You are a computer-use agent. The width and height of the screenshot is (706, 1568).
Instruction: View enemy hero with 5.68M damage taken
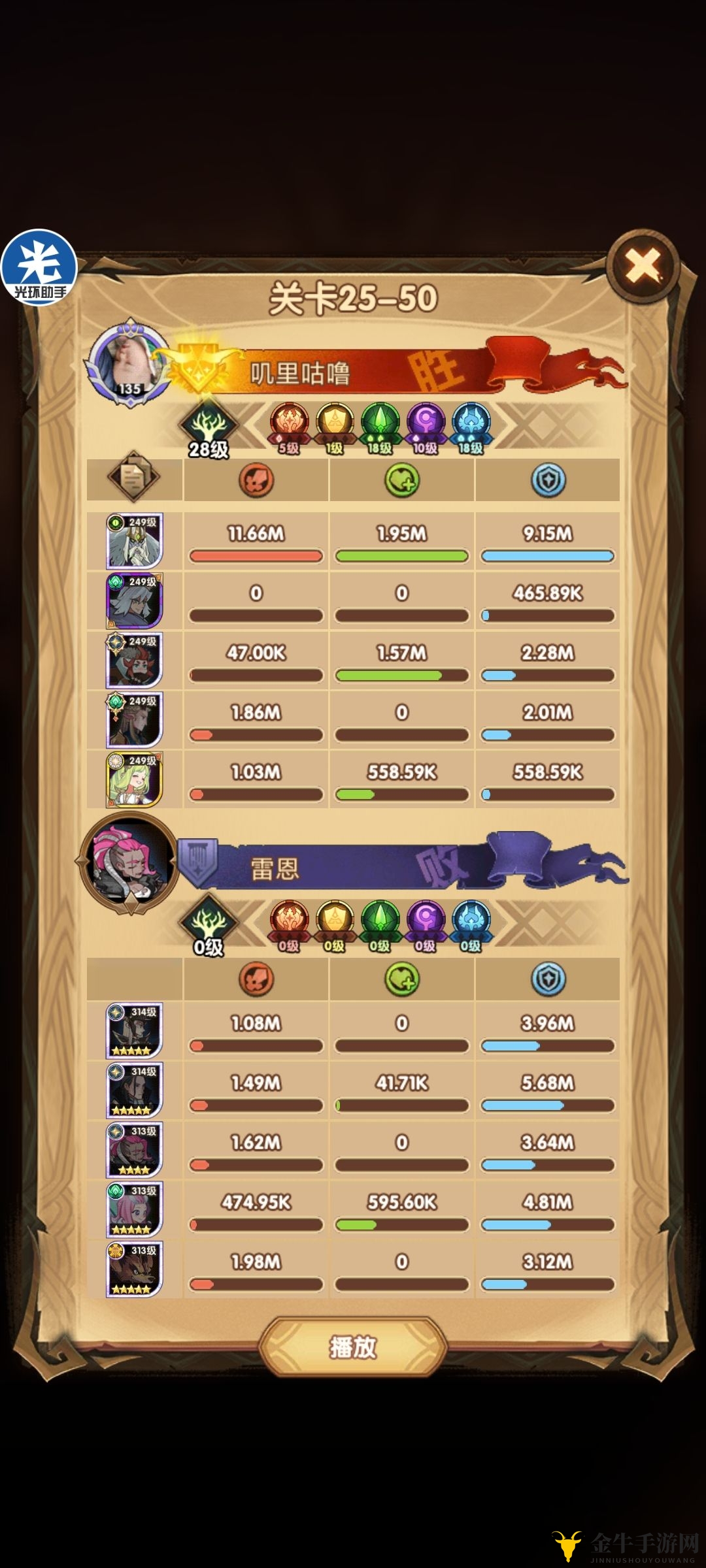[x=134, y=1090]
